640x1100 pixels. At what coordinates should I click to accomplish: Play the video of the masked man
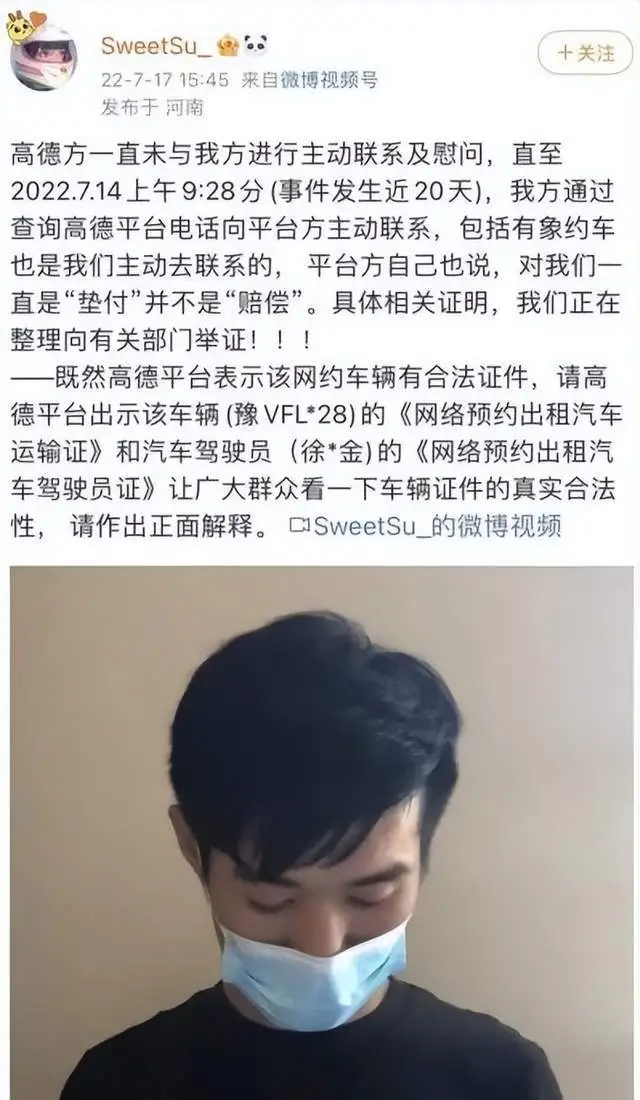tap(320, 830)
